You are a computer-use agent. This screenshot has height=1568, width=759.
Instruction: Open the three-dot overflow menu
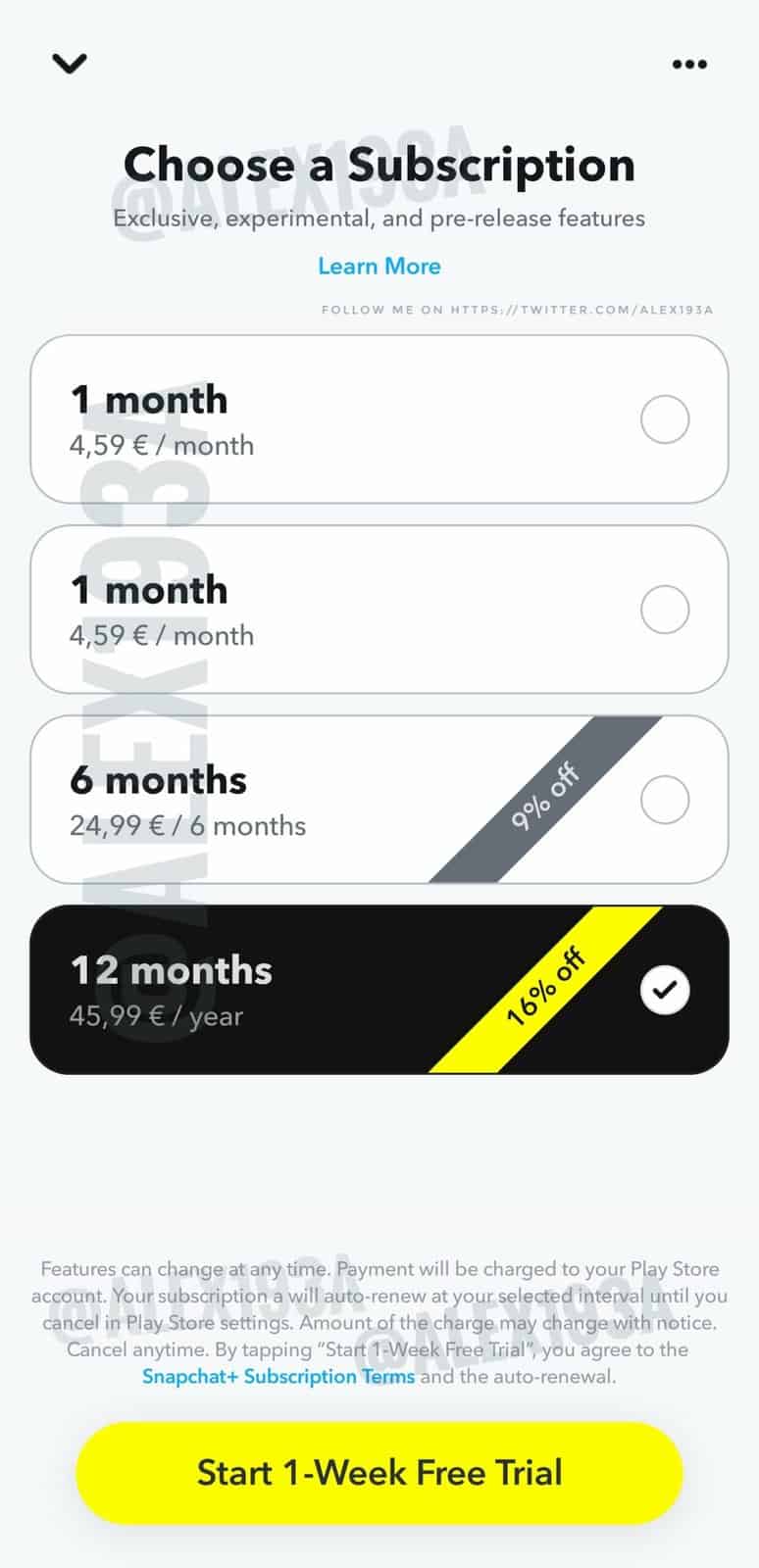[x=689, y=65]
